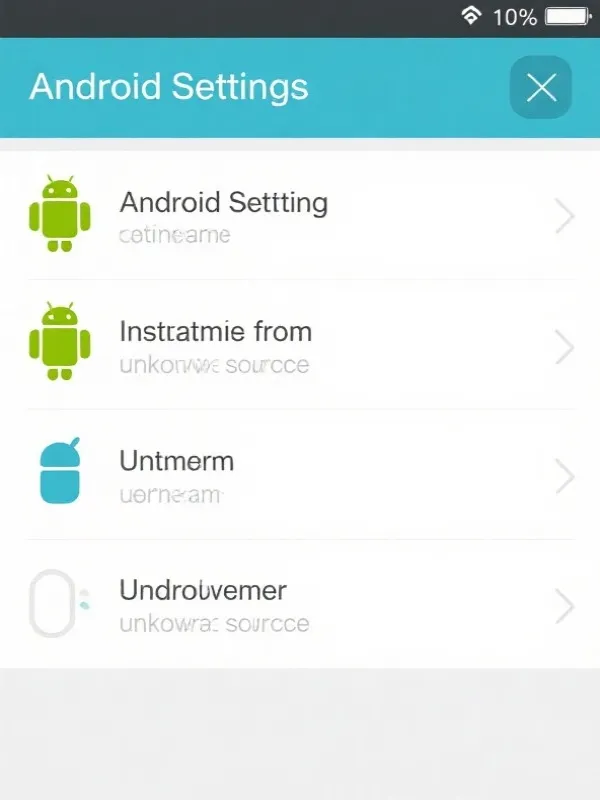Close the Android Settings screen
600x800 pixels.
pos(541,88)
